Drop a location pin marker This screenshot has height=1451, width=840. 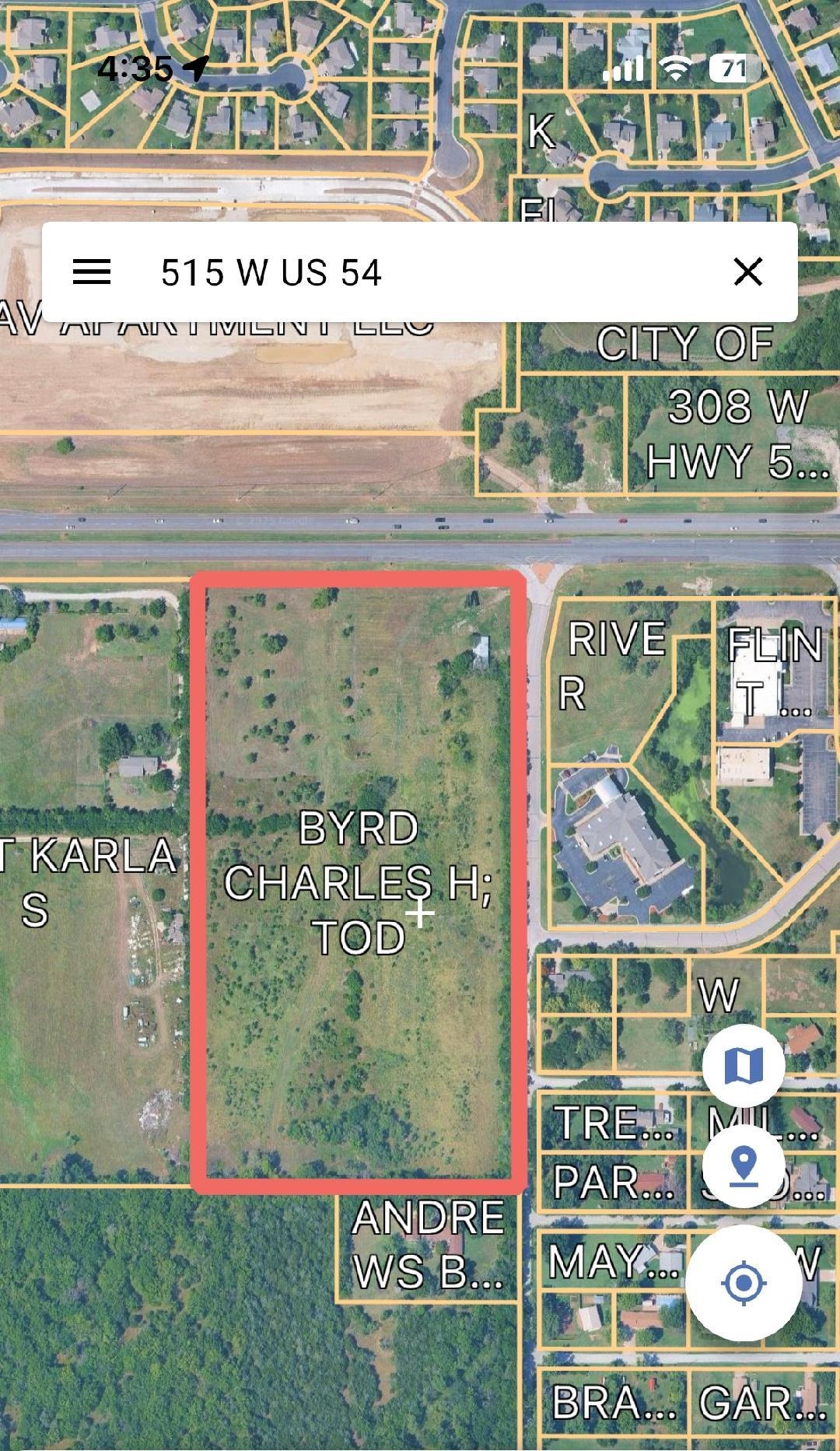[x=744, y=1165]
